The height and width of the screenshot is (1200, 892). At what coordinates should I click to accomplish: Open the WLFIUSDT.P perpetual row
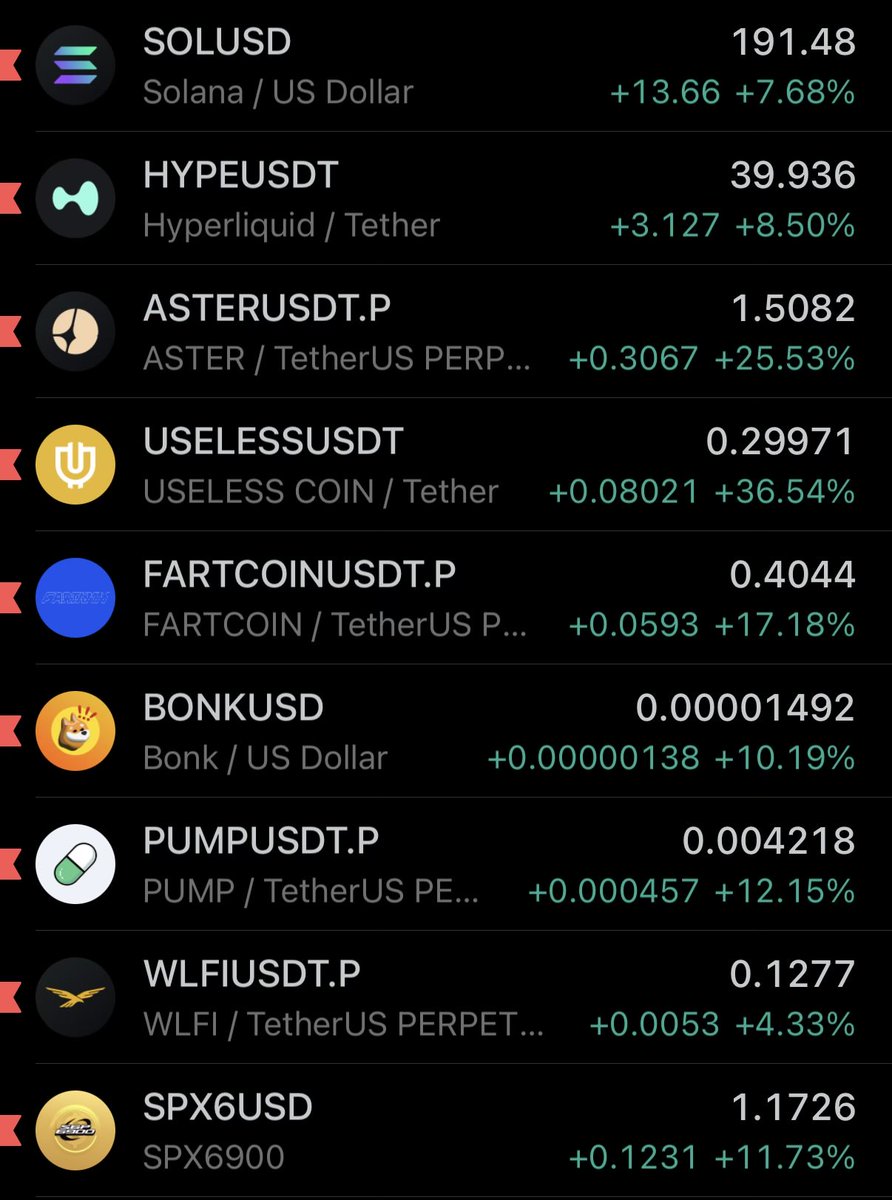click(x=445, y=997)
